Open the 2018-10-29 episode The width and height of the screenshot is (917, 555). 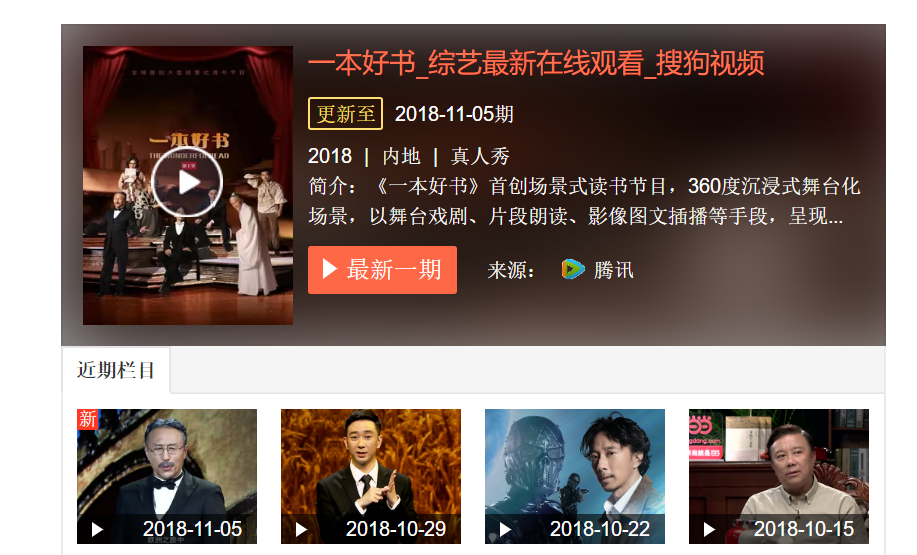pyautogui.click(x=371, y=476)
